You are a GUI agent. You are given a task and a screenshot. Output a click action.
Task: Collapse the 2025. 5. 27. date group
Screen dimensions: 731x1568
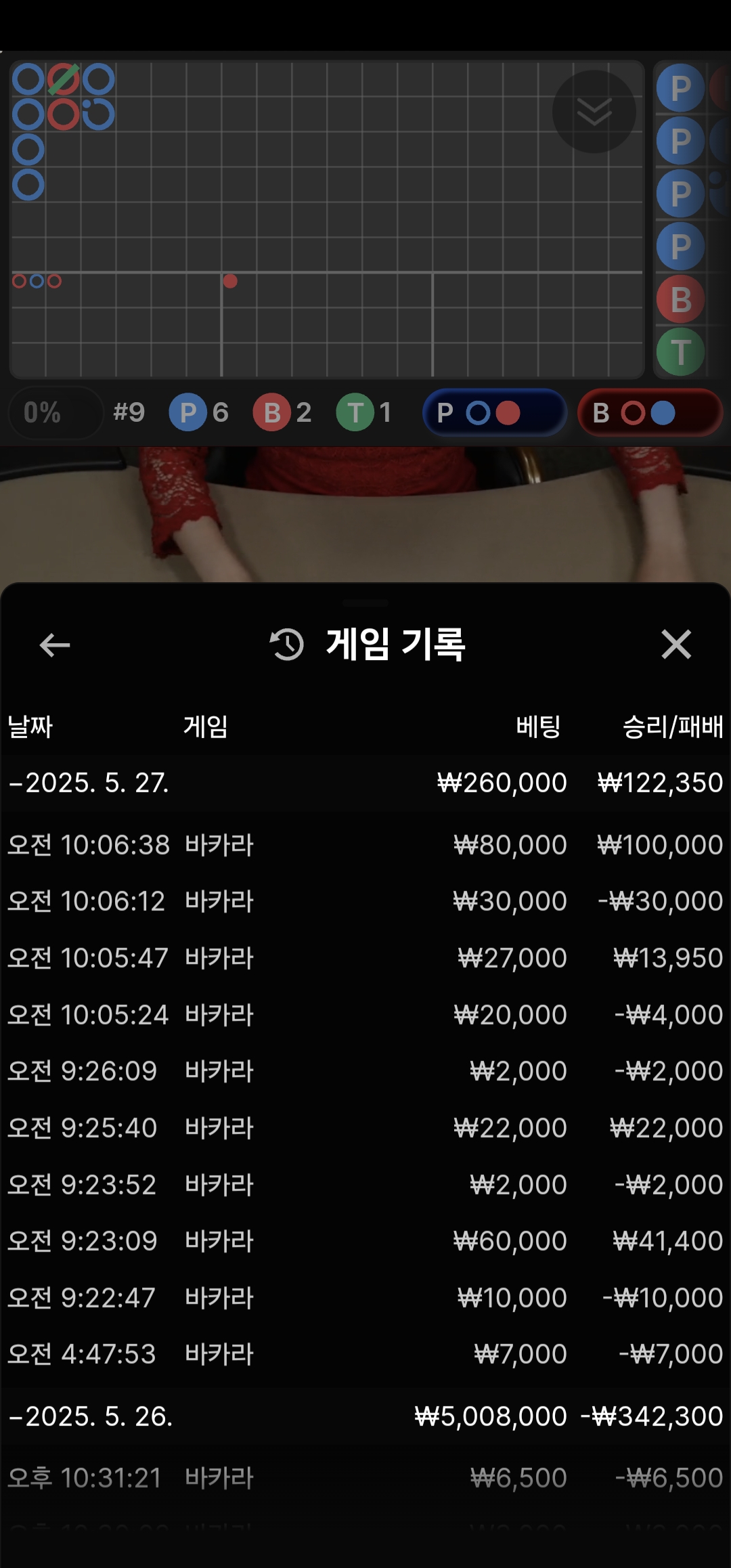[x=88, y=783]
